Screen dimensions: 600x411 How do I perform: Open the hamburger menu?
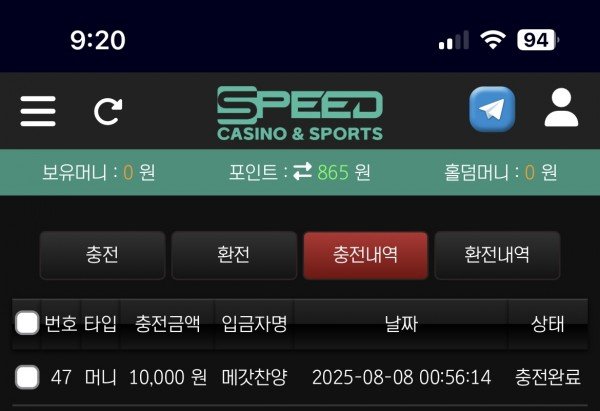click(38, 110)
